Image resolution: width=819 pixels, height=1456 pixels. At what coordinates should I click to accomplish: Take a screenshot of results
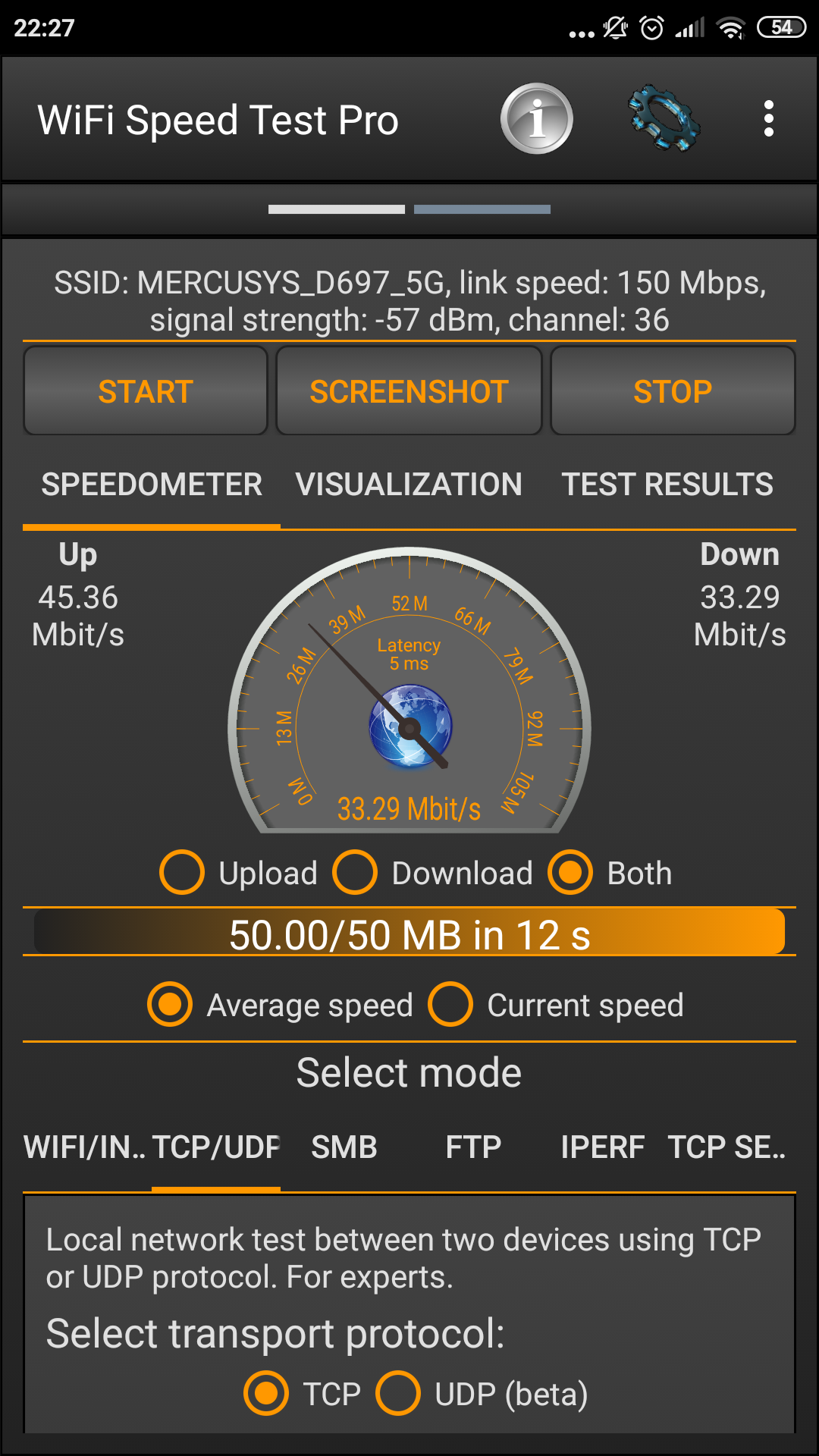[x=409, y=391]
